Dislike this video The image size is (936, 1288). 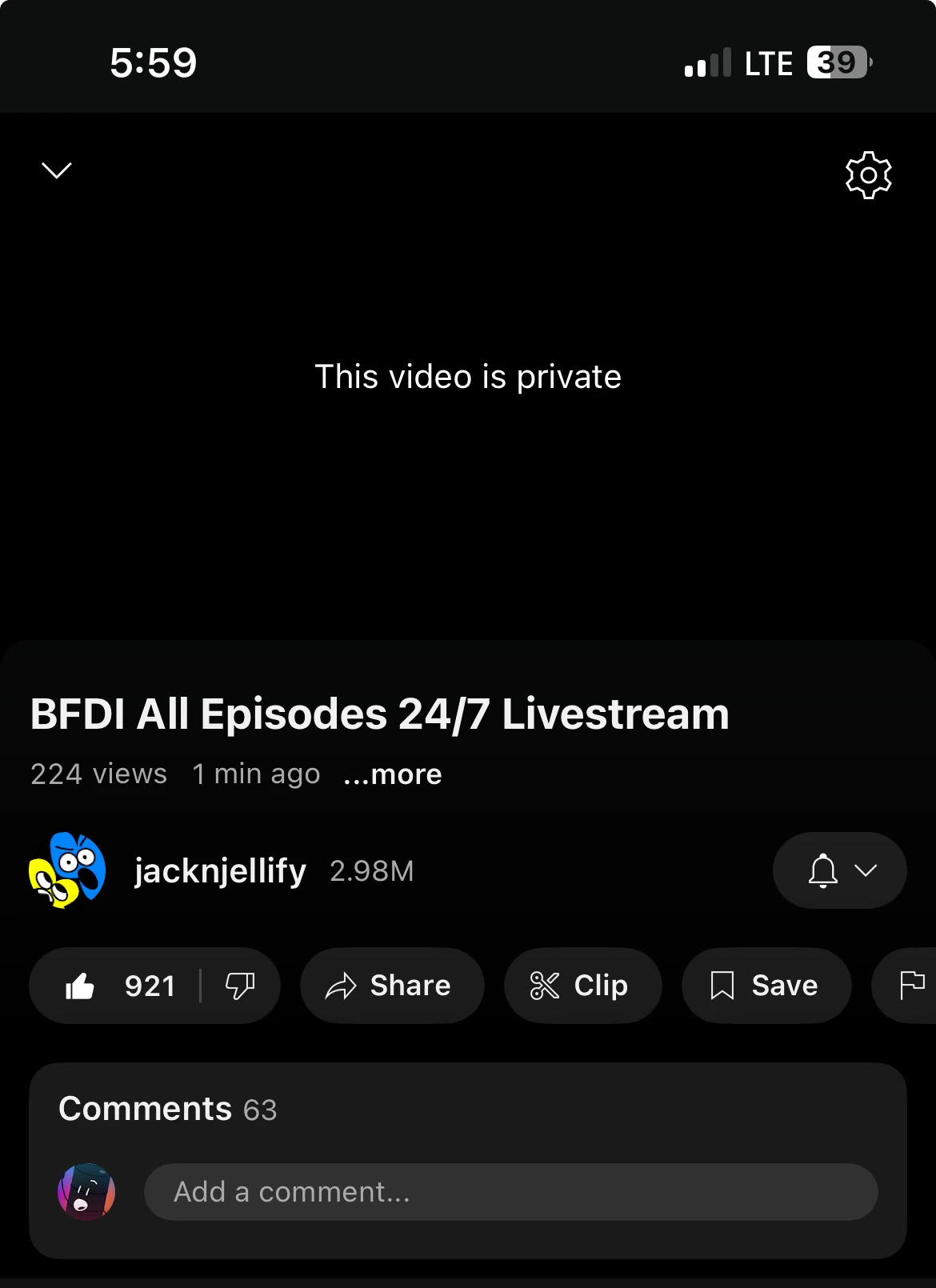click(240, 986)
